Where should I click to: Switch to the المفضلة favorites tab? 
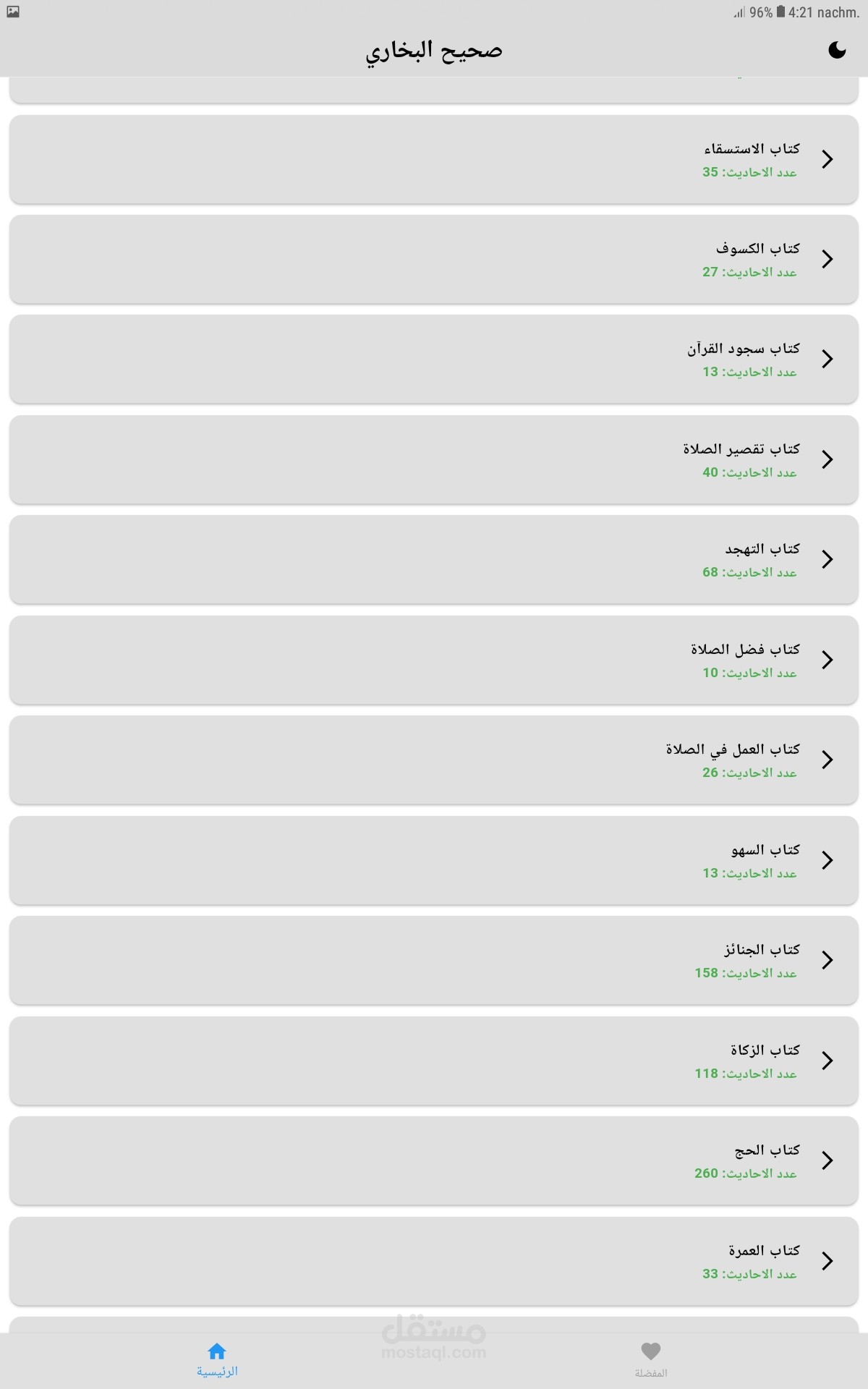point(651,1359)
